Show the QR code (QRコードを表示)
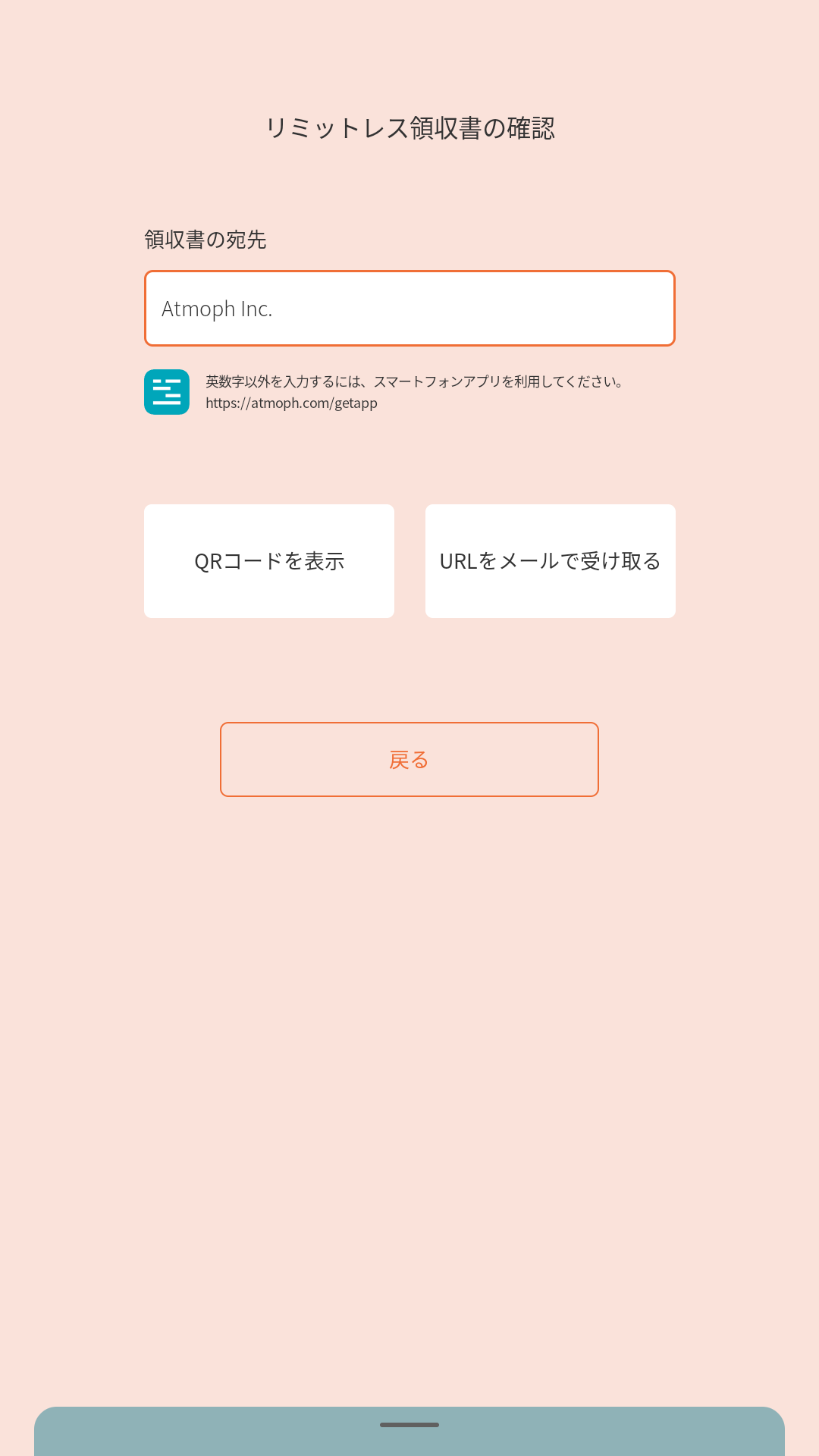This screenshot has width=819, height=1456. tap(269, 561)
